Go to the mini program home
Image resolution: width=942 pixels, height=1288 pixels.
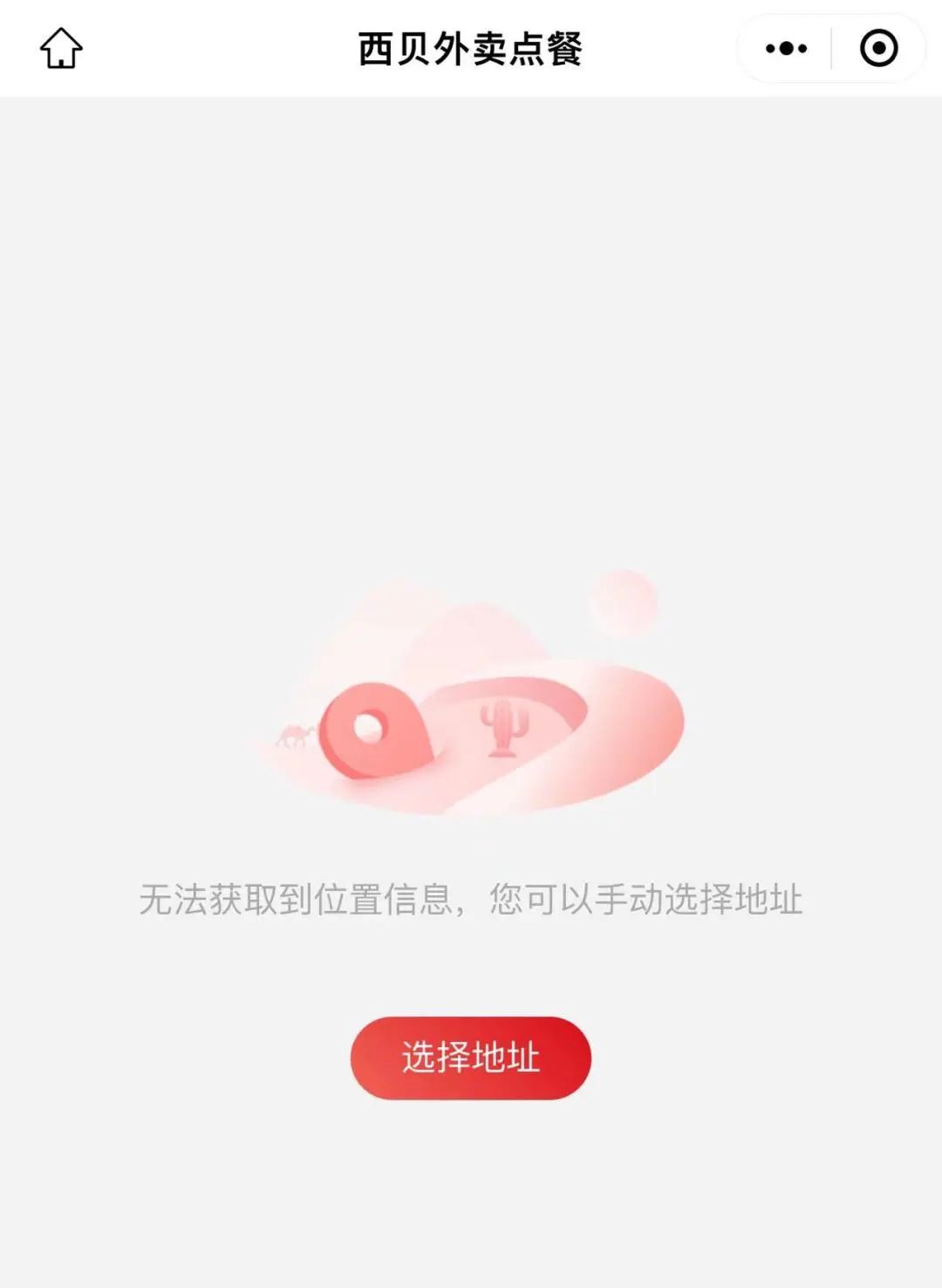tap(61, 48)
